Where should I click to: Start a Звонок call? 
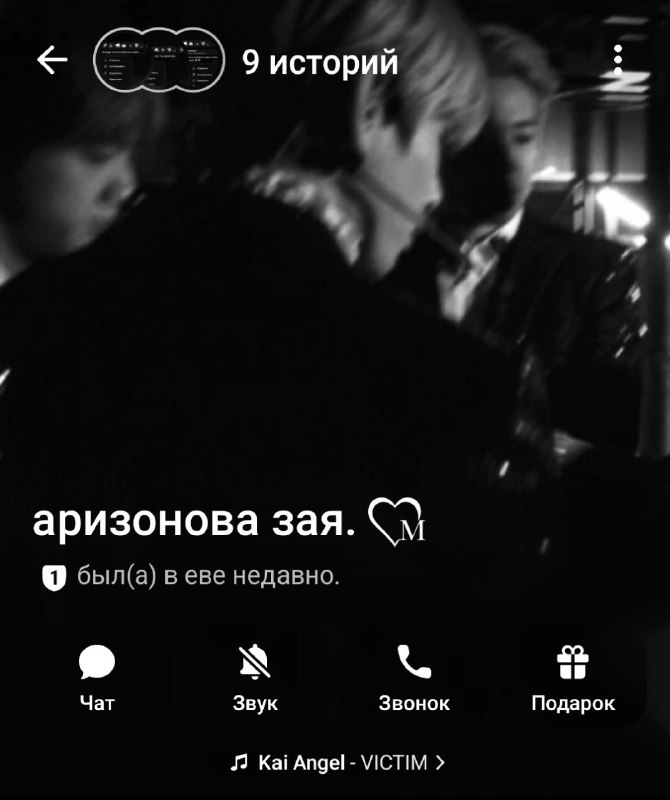click(414, 677)
